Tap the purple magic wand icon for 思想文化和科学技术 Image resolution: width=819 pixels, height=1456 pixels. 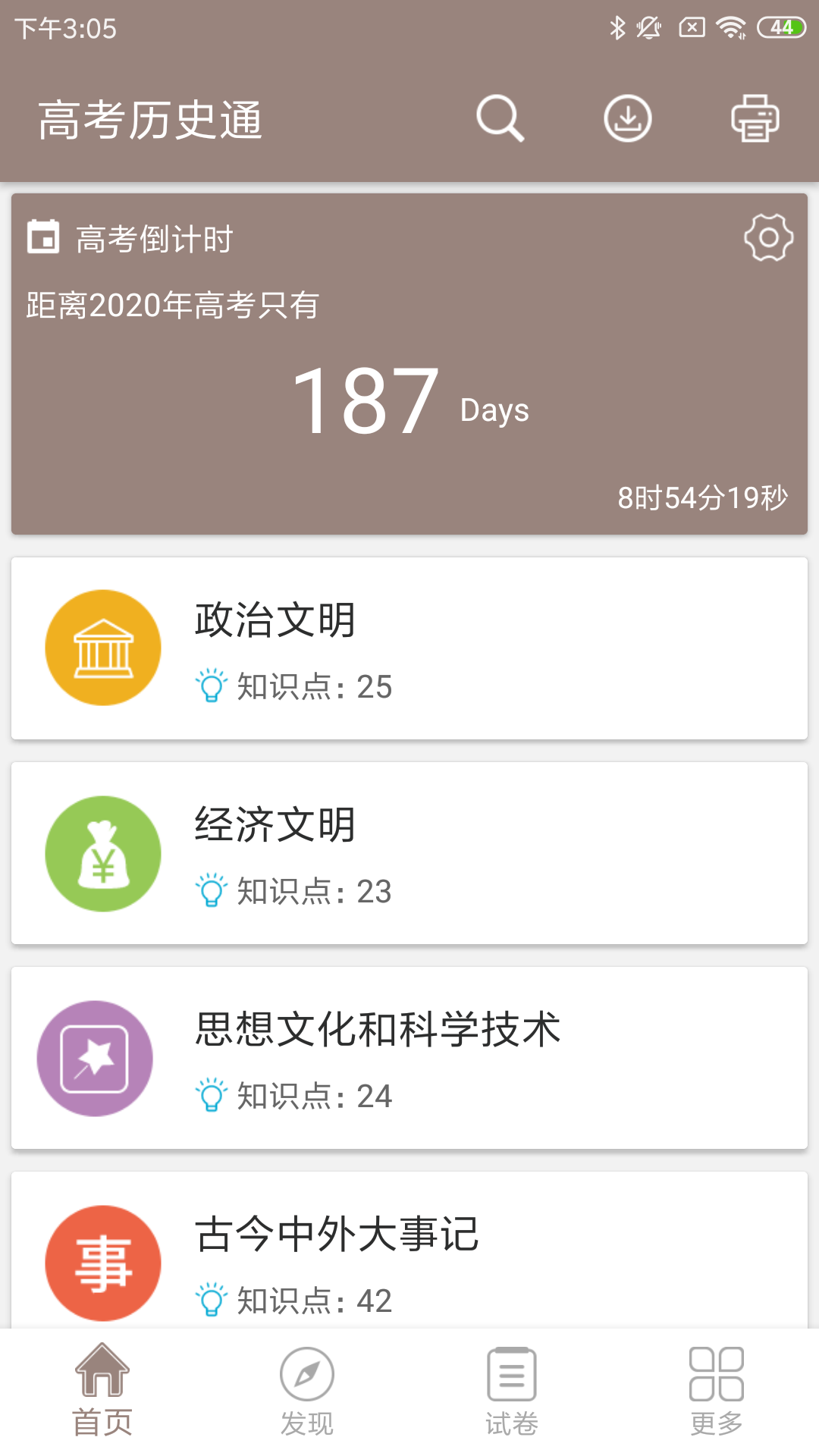(96, 1058)
